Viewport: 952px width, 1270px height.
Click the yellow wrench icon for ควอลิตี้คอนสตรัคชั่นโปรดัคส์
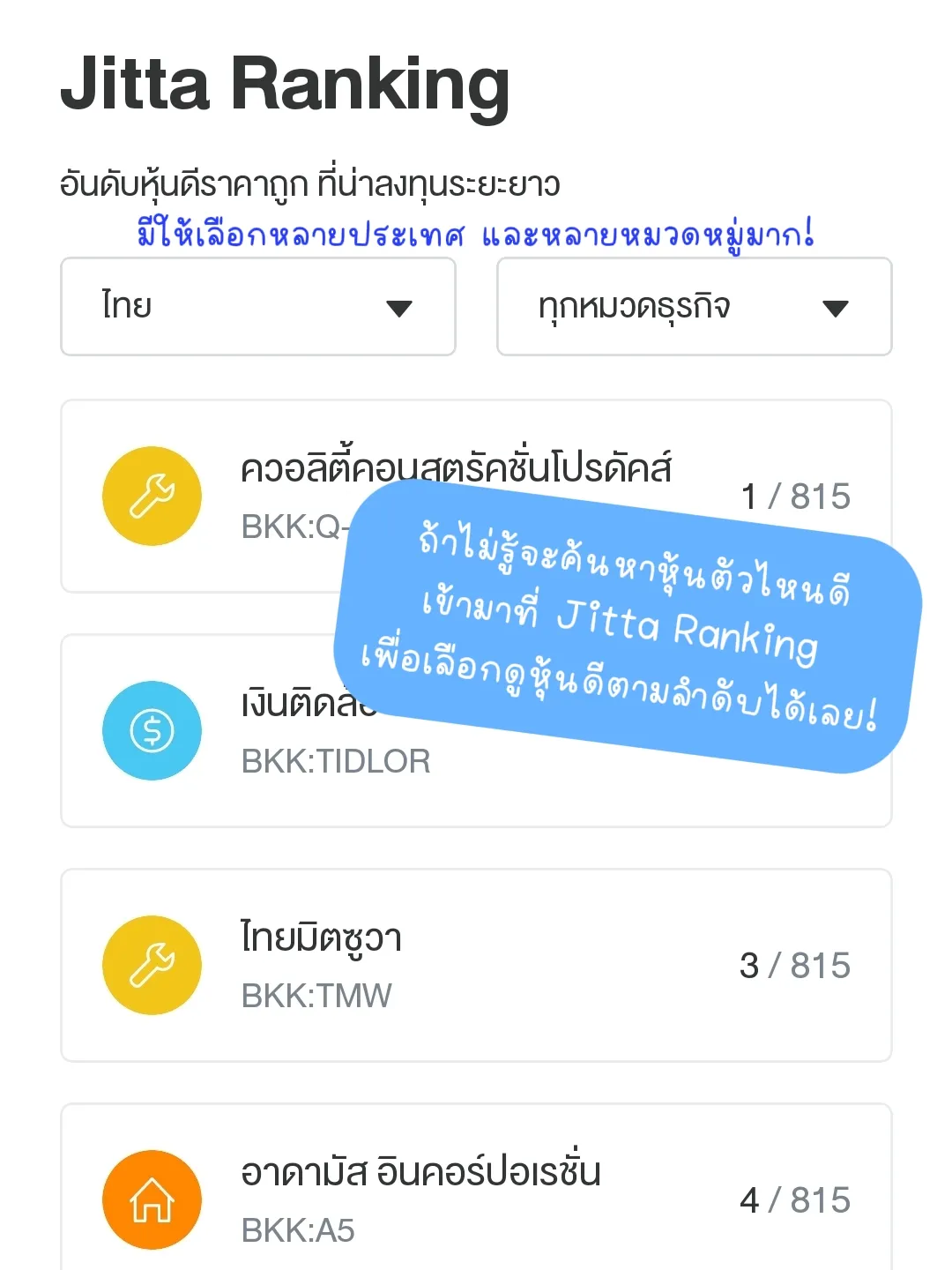click(x=152, y=496)
